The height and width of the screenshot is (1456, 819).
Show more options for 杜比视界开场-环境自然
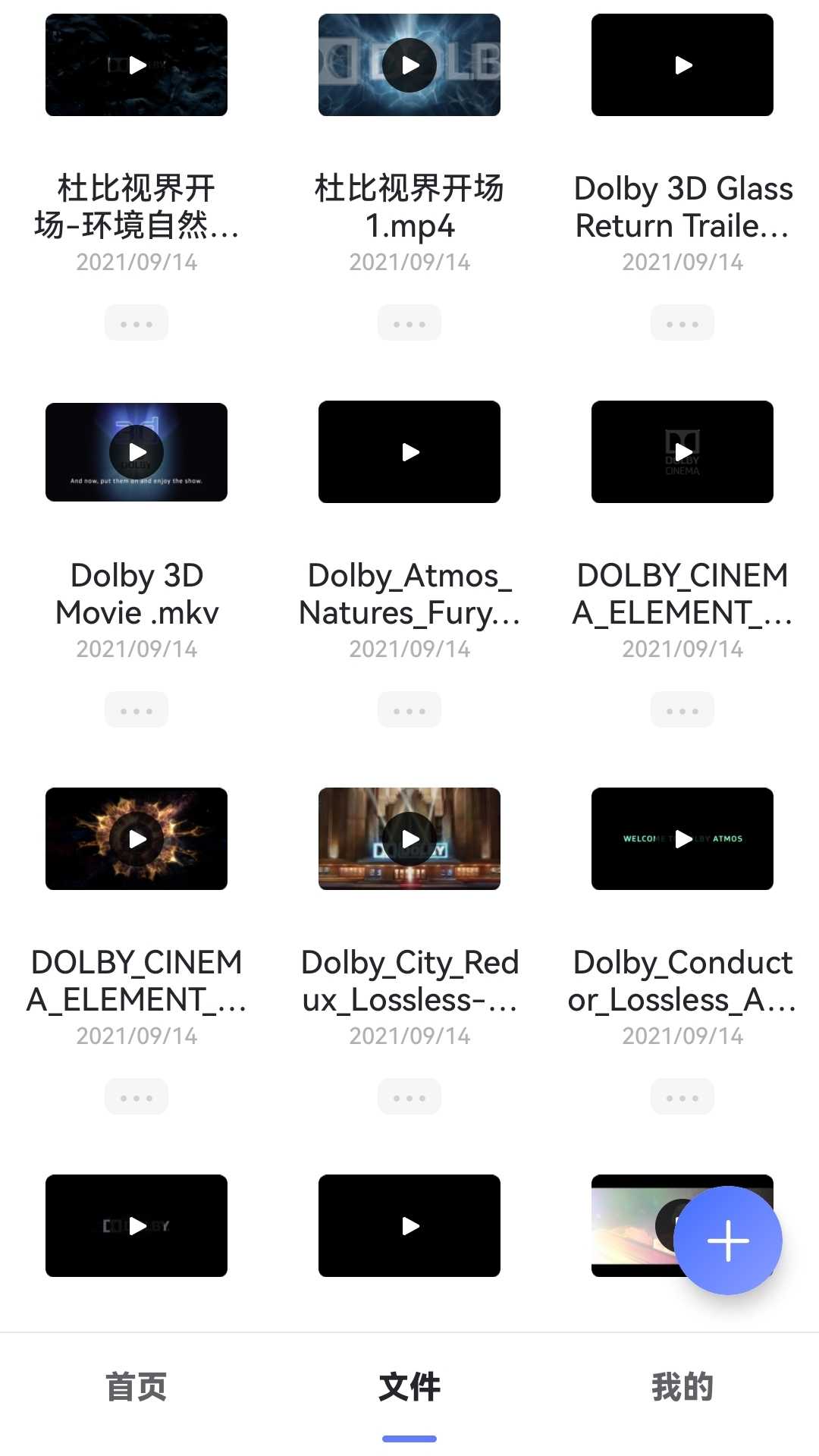tap(136, 324)
